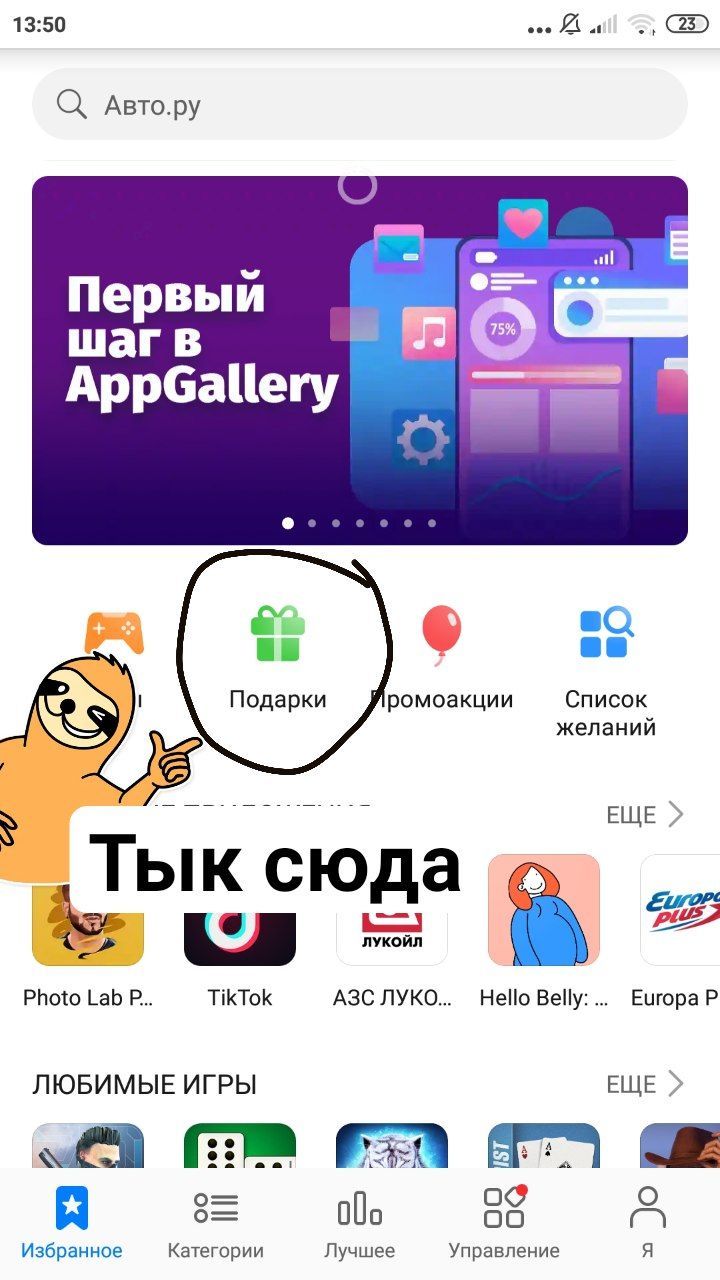Tap ЕЩЕ next to ЛЮБИМЫЕ ИГРЫ
The width and height of the screenshot is (720, 1280).
point(644,1084)
